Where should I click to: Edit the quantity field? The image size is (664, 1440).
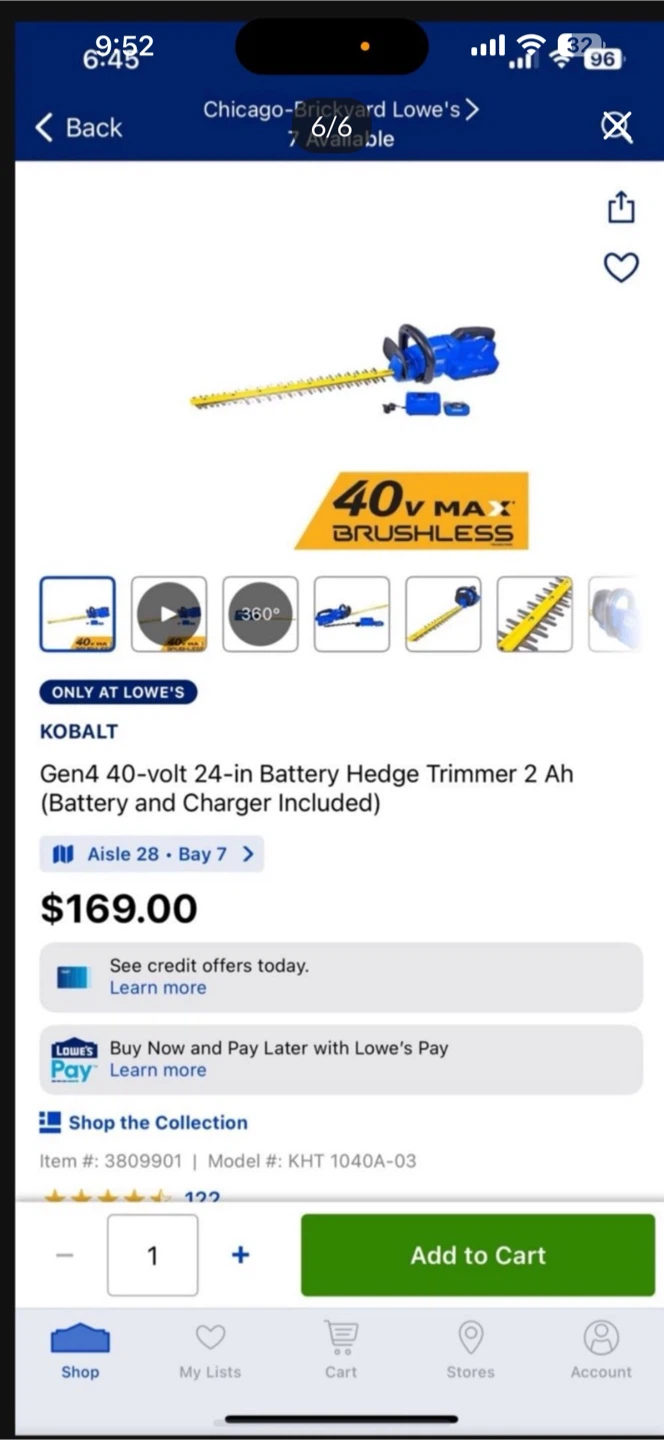click(x=153, y=1255)
